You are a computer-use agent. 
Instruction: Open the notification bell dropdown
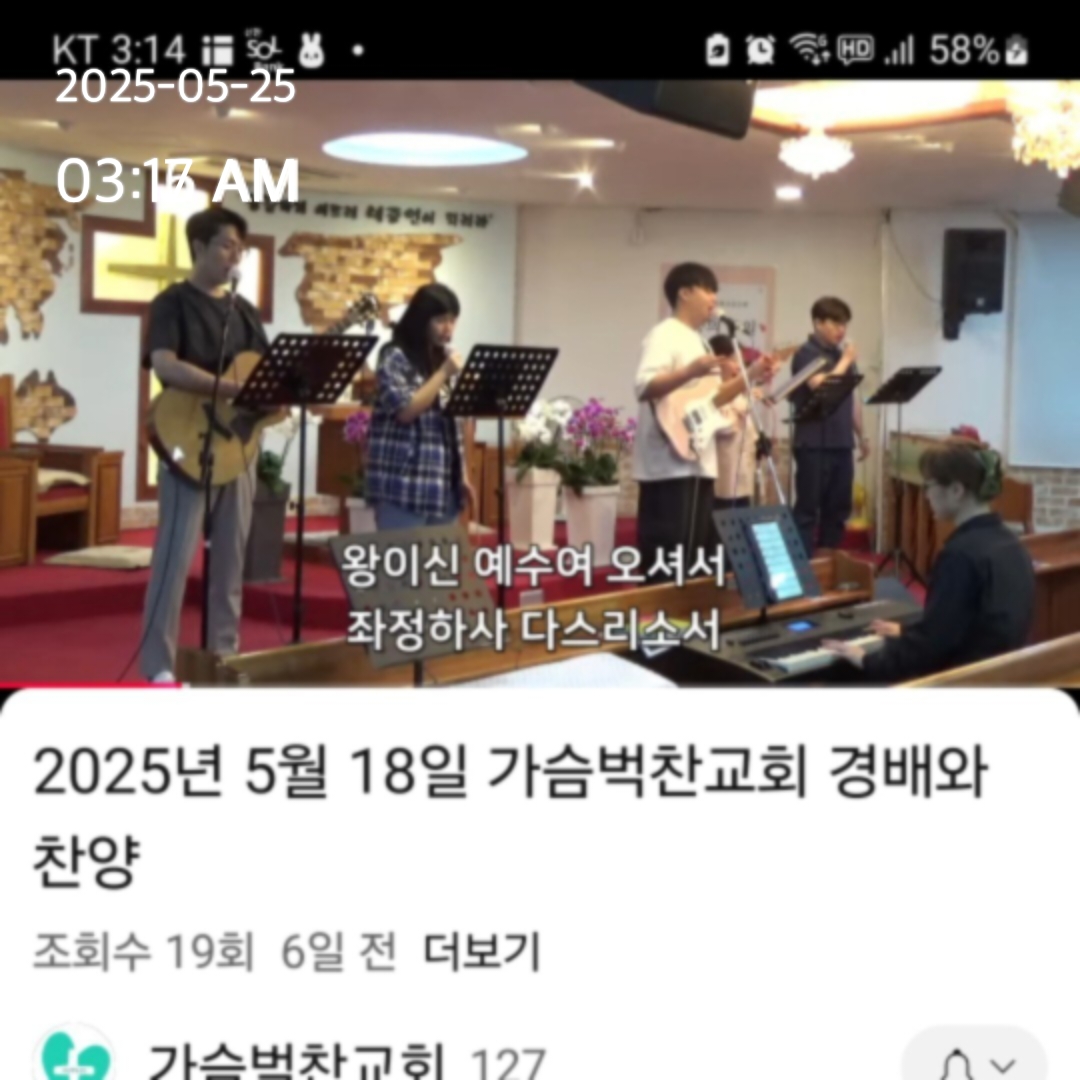pyautogui.click(x=975, y=1062)
